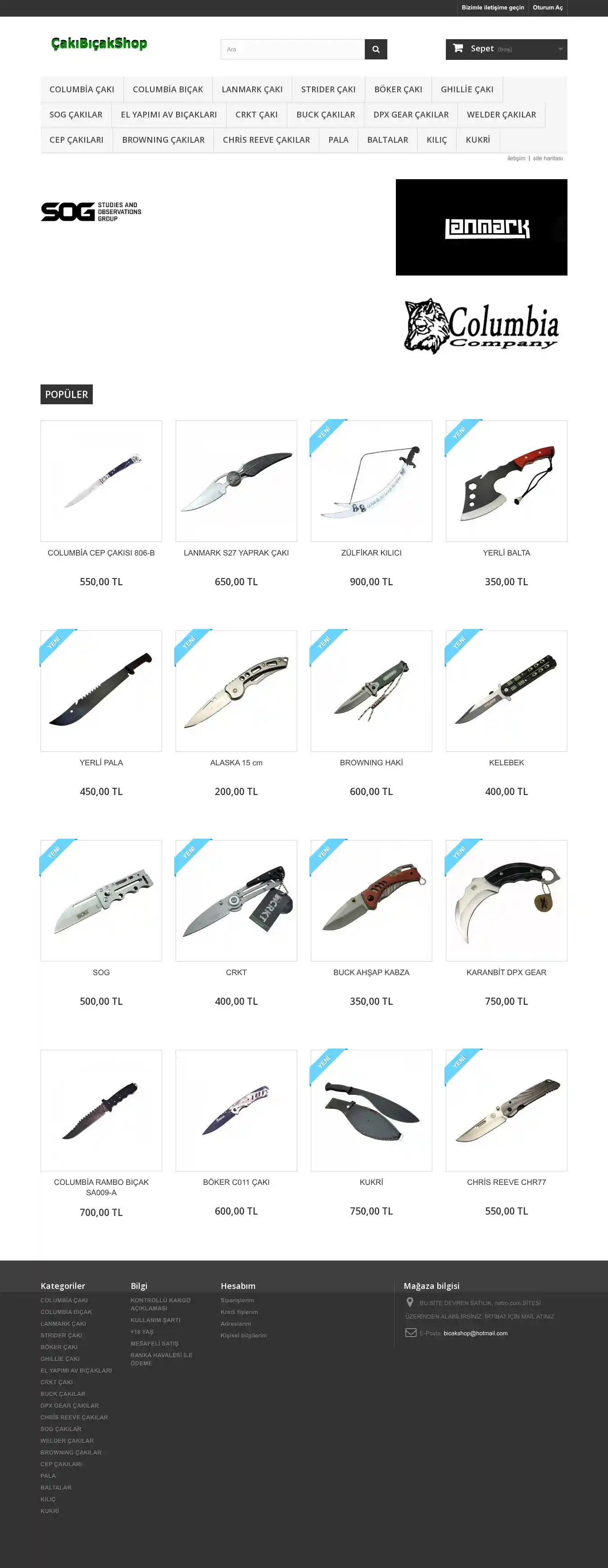Open the KUKRİ category tab
Screen dimensions: 608x1568
(x=477, y=140)
